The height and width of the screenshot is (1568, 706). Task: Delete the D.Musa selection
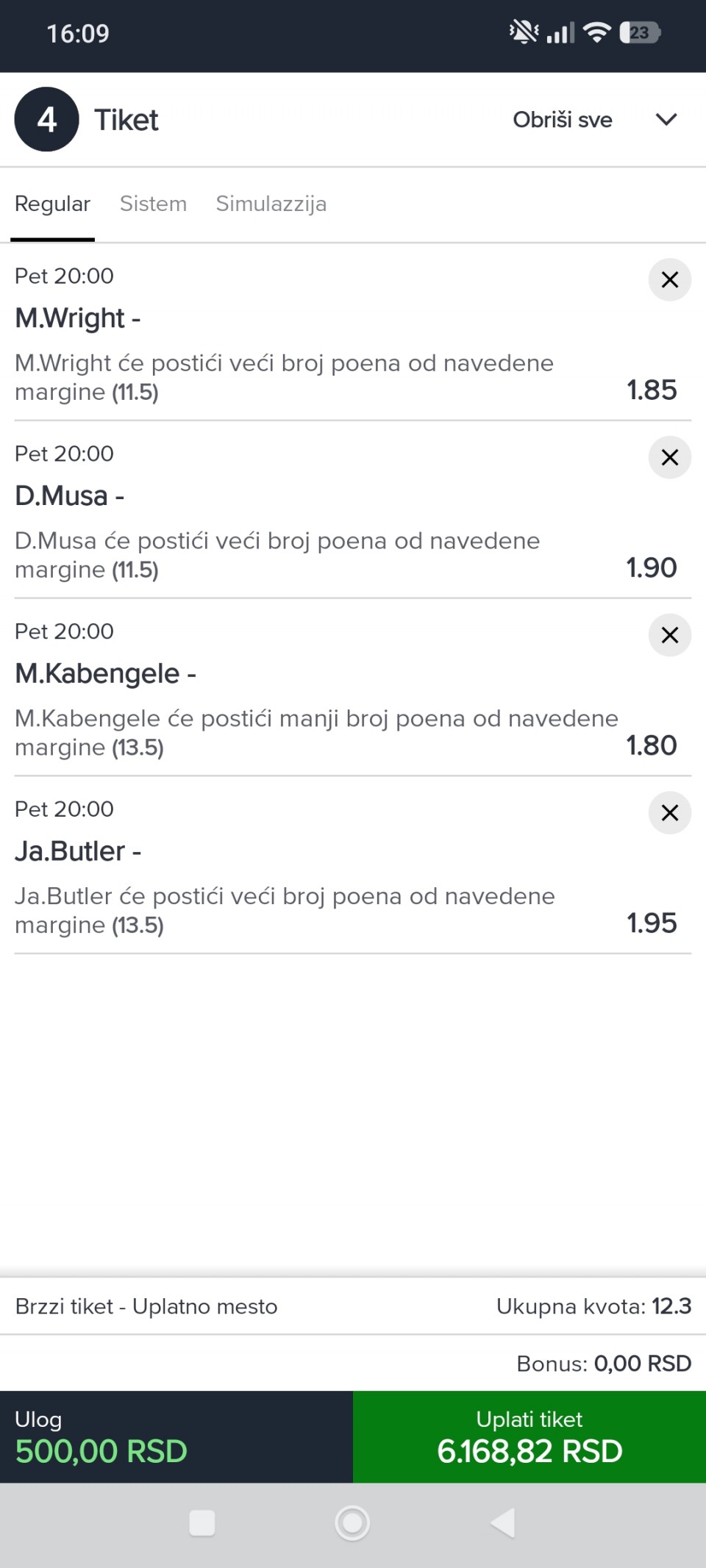[x=669, y=457]
